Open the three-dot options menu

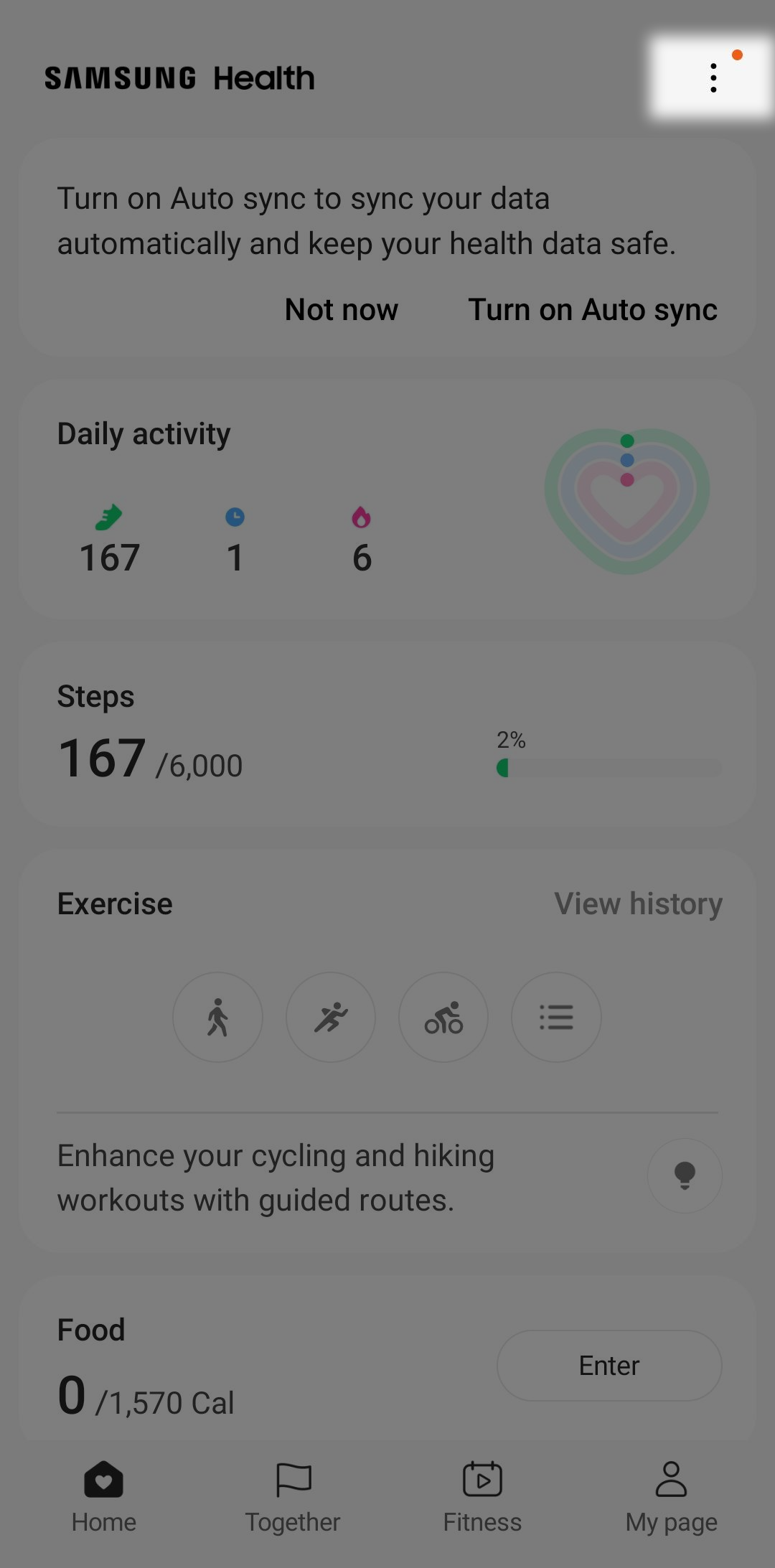[713, 77]
